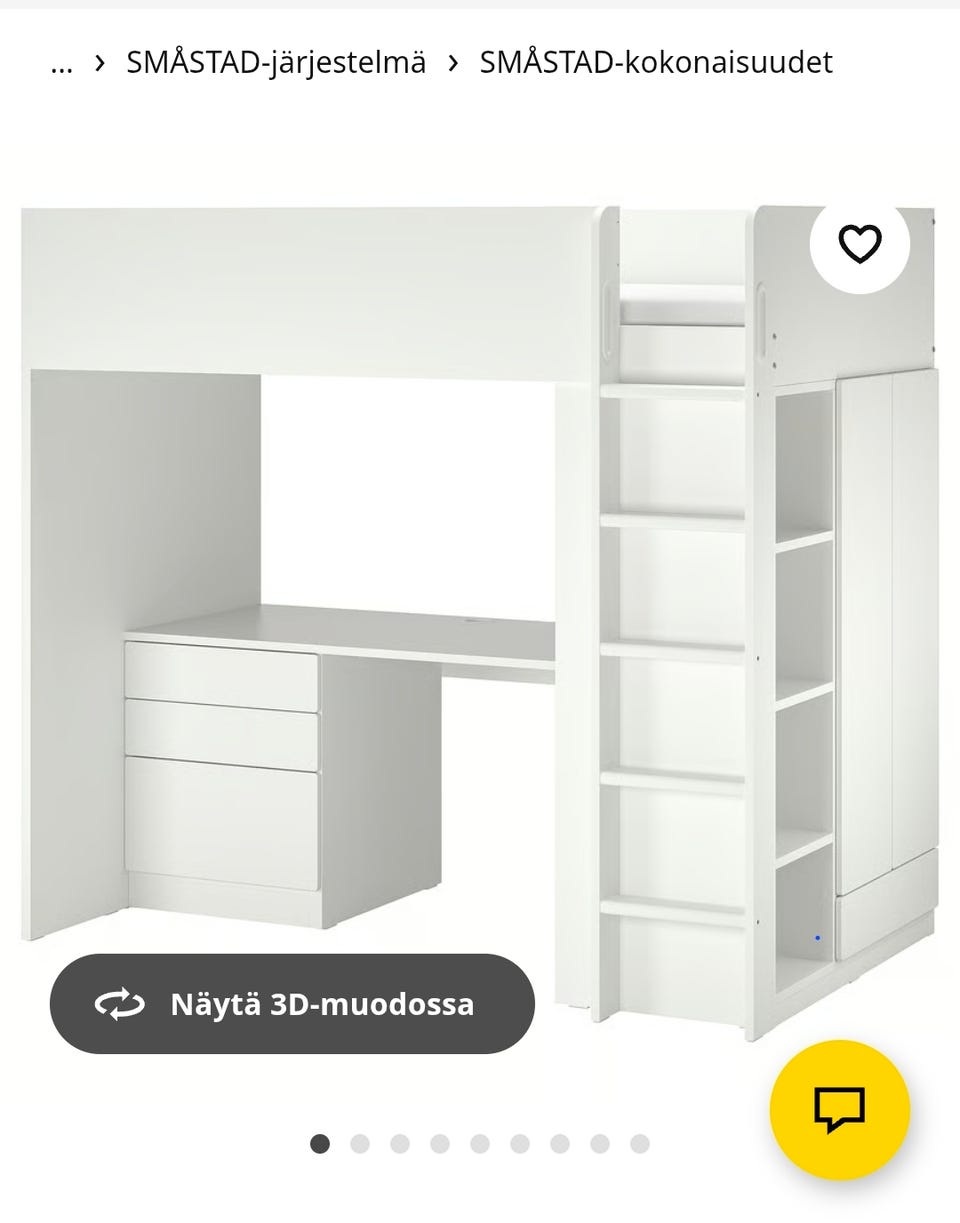Screen dimensions: 960x1223
Task: Start a chat with the yellow support icon
Action: click(x=838, y=1108)
